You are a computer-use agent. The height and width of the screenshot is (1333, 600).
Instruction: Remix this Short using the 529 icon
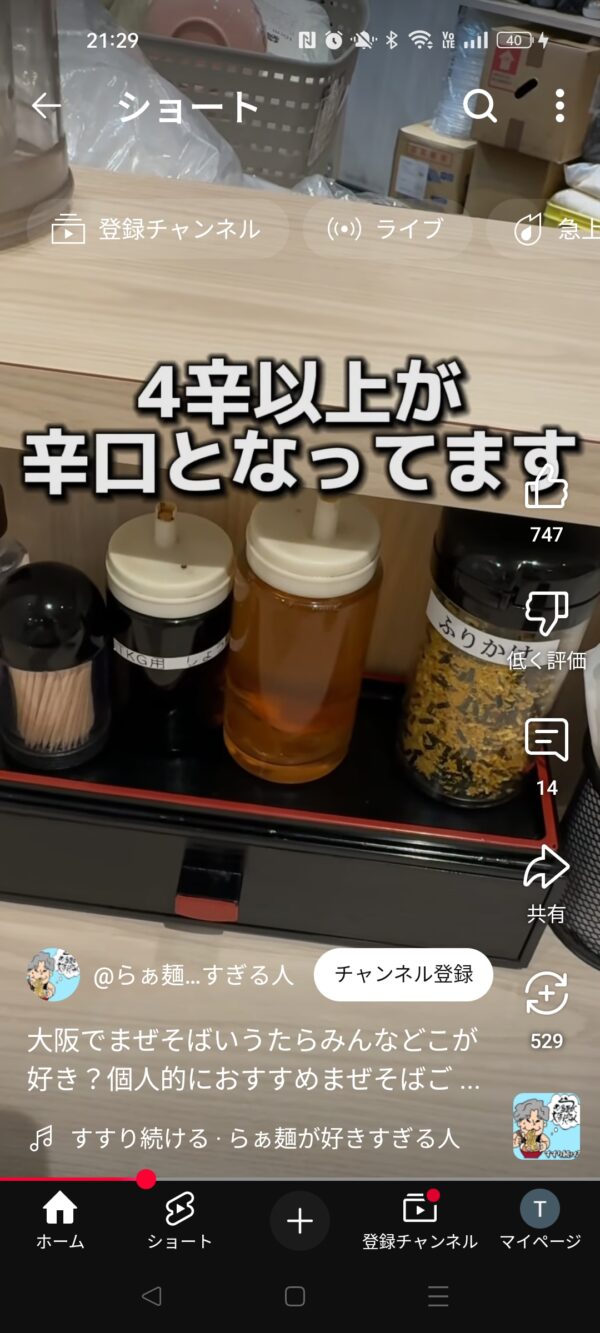click(546, 995)
